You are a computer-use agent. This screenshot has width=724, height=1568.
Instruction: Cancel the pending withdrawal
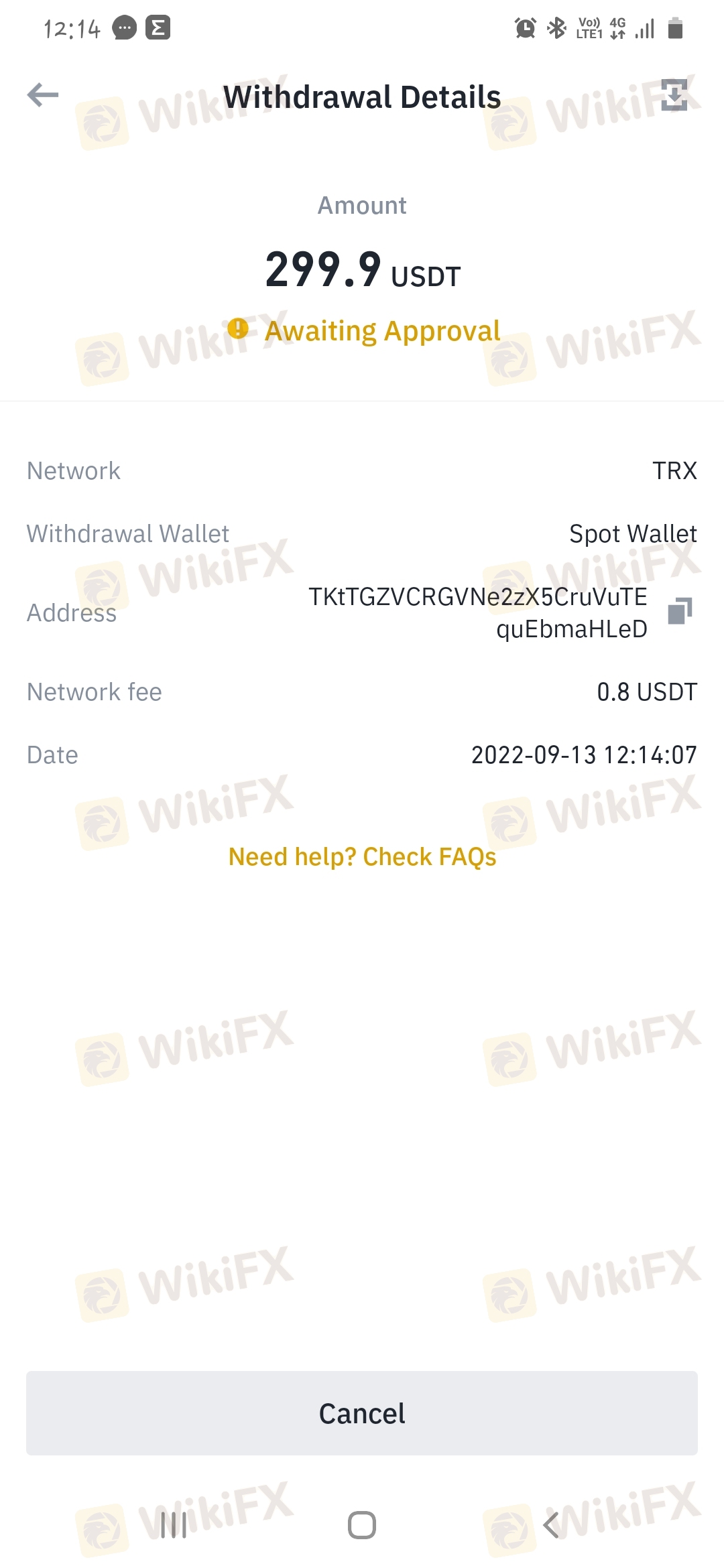pyautogui.click(x=362, y=1413)
